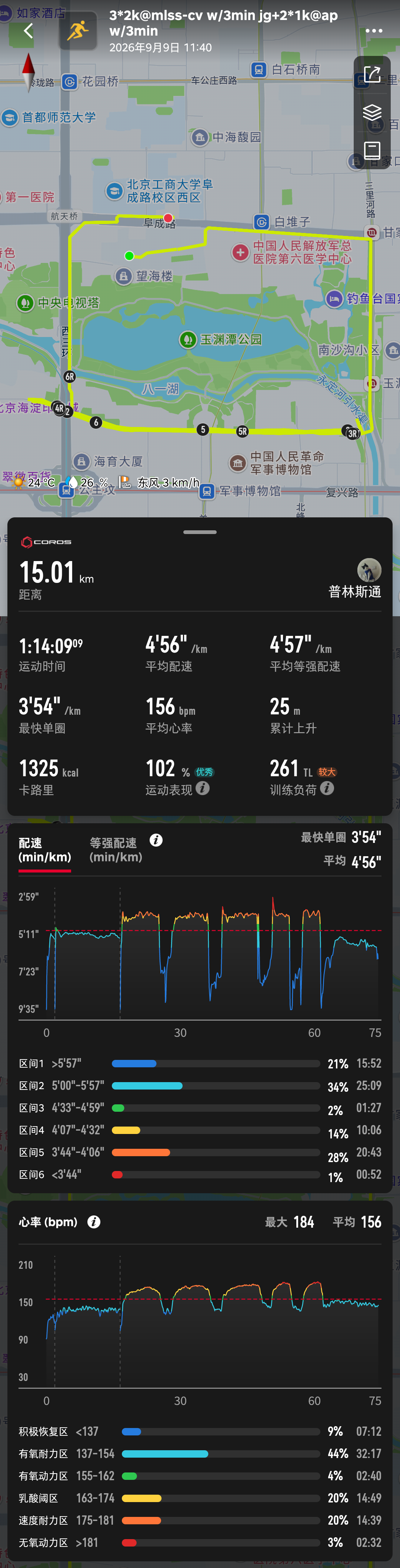The image size is (400, 1568).
Task: Show info about 等强配速
Action: (x=156, y=840)
